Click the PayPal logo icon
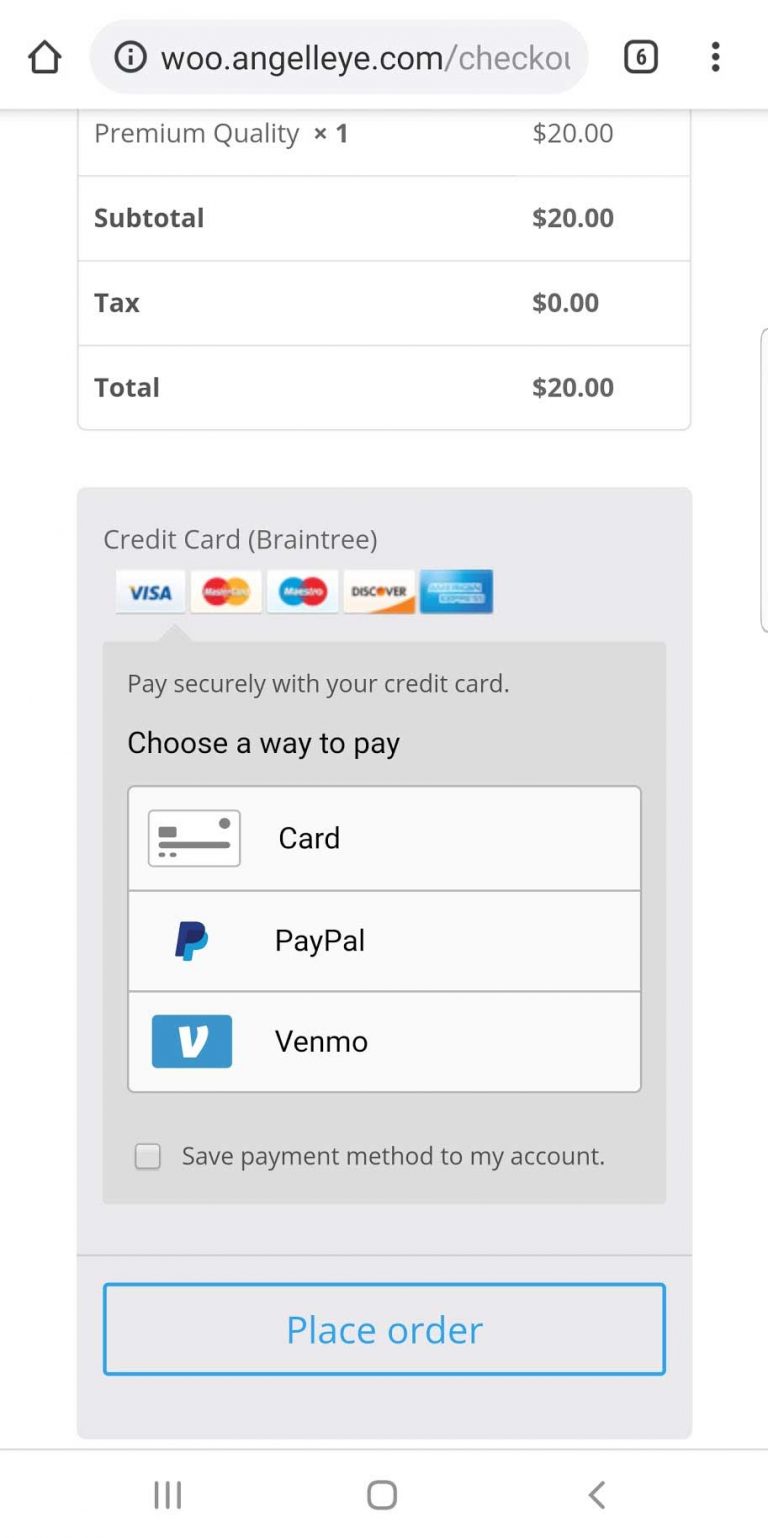768x1538 pixels. pyautogui.click(x=192, y=939)
